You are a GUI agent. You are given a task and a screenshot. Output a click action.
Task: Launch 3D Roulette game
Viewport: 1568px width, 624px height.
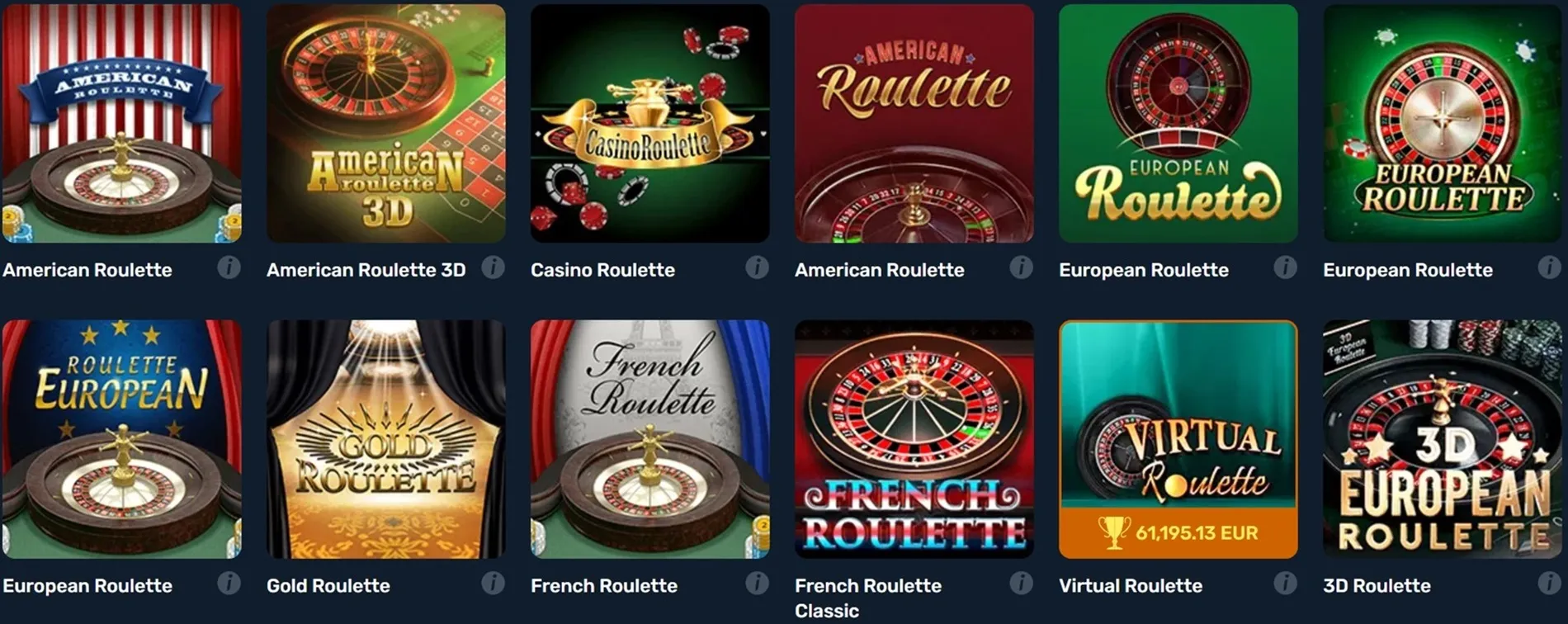1443,439
